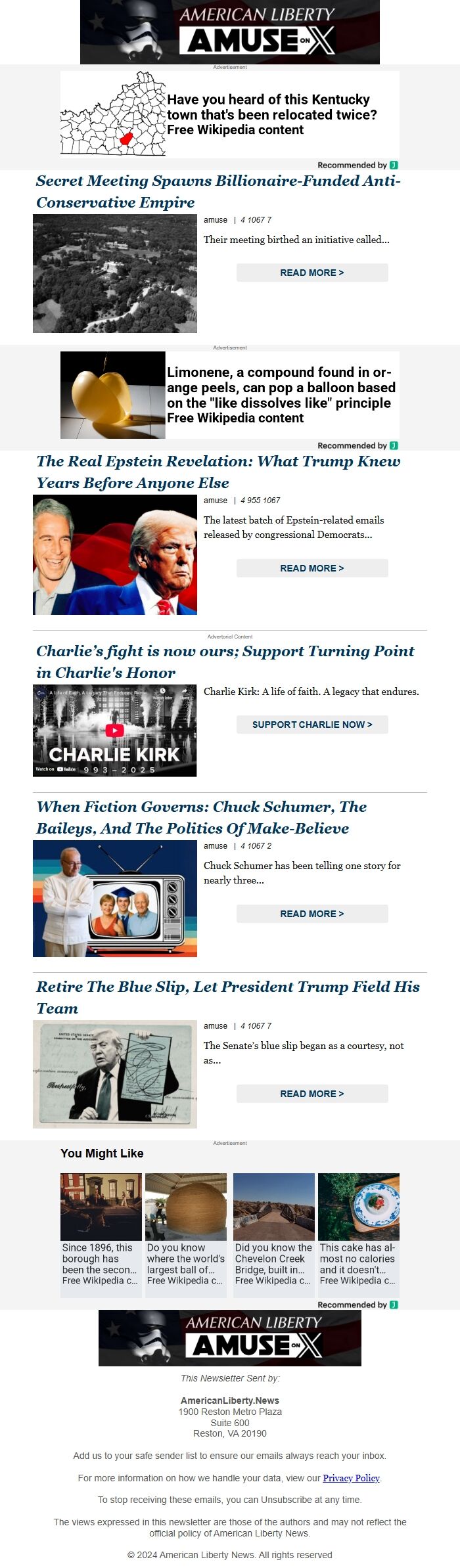The image size is (460, 1568).
Task: Tap Support Charlie Now button
Action: pos(311,725)
